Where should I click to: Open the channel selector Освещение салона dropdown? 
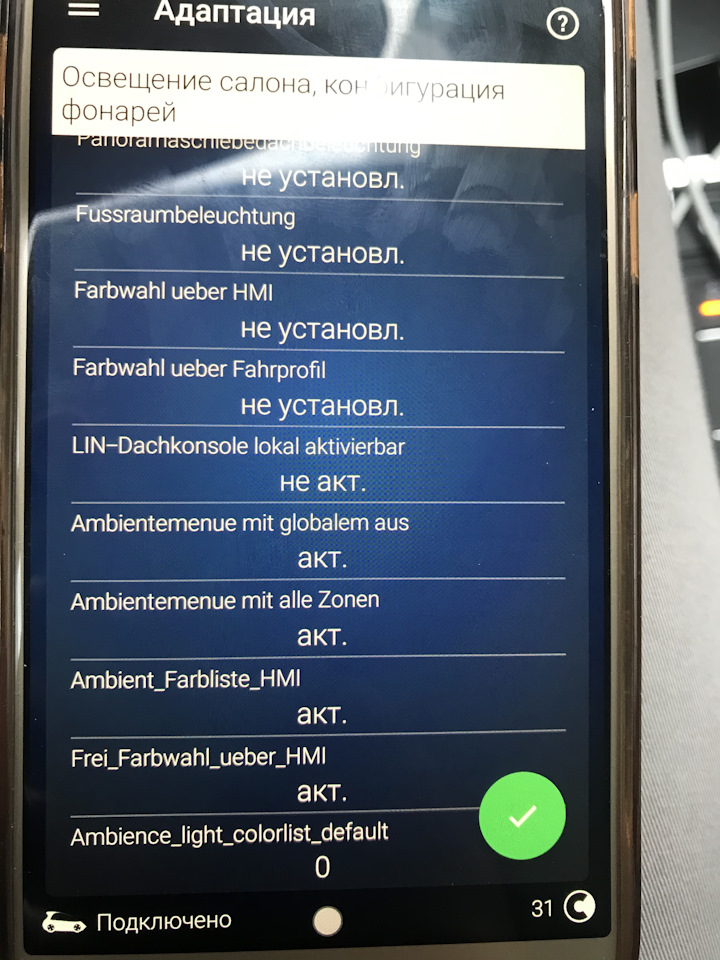click(x=318, y=98)
